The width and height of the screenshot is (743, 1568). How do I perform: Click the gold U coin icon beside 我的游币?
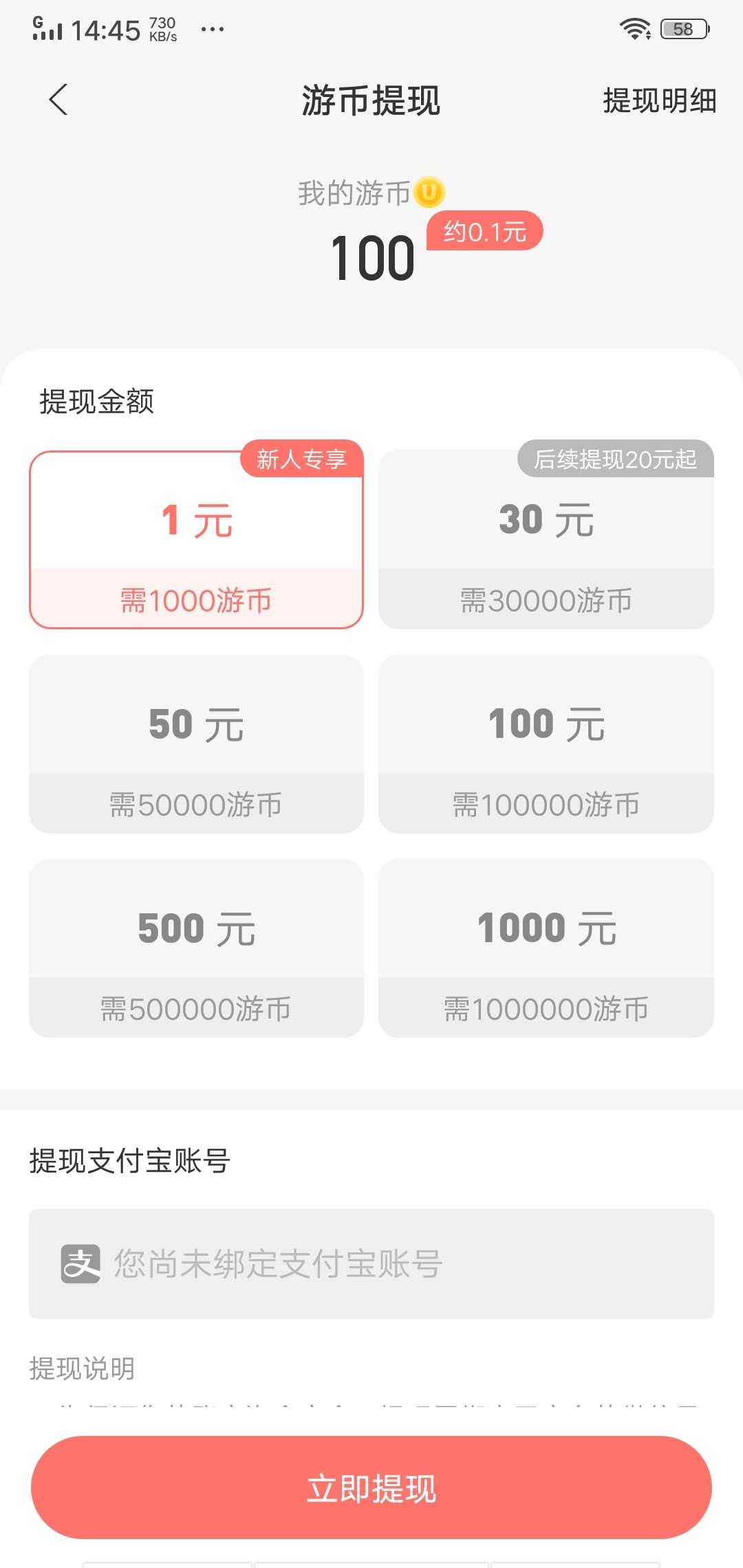pyautogui.click(x=430, y=194)
